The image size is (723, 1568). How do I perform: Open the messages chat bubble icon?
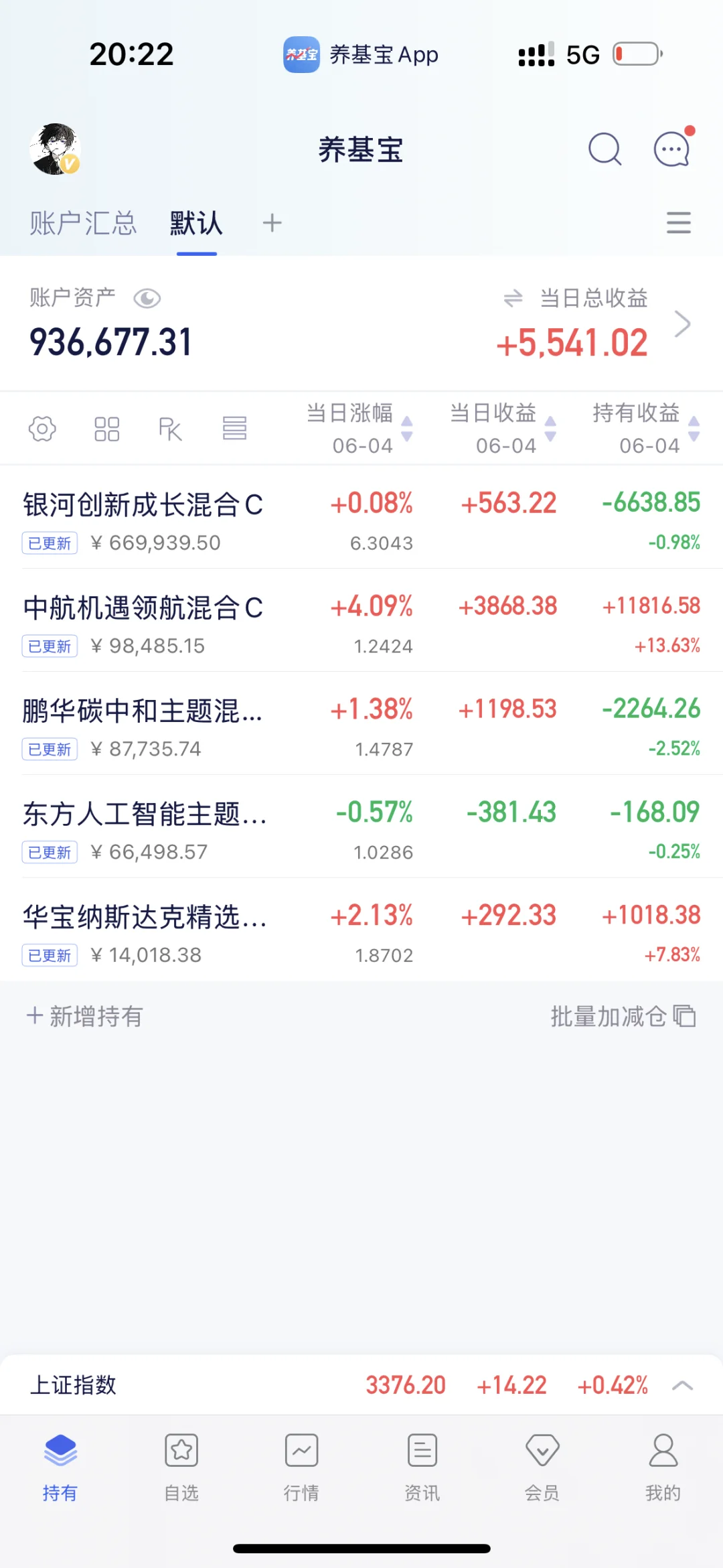coord(671,149)
